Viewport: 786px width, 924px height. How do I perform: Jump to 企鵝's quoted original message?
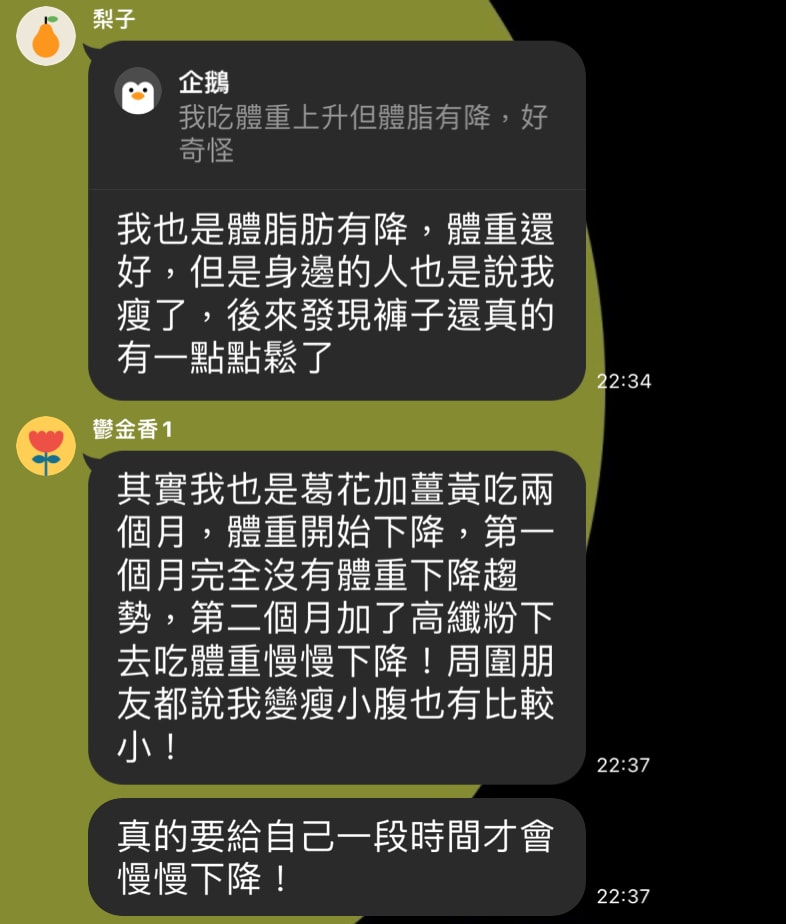[x=336, y=118]
